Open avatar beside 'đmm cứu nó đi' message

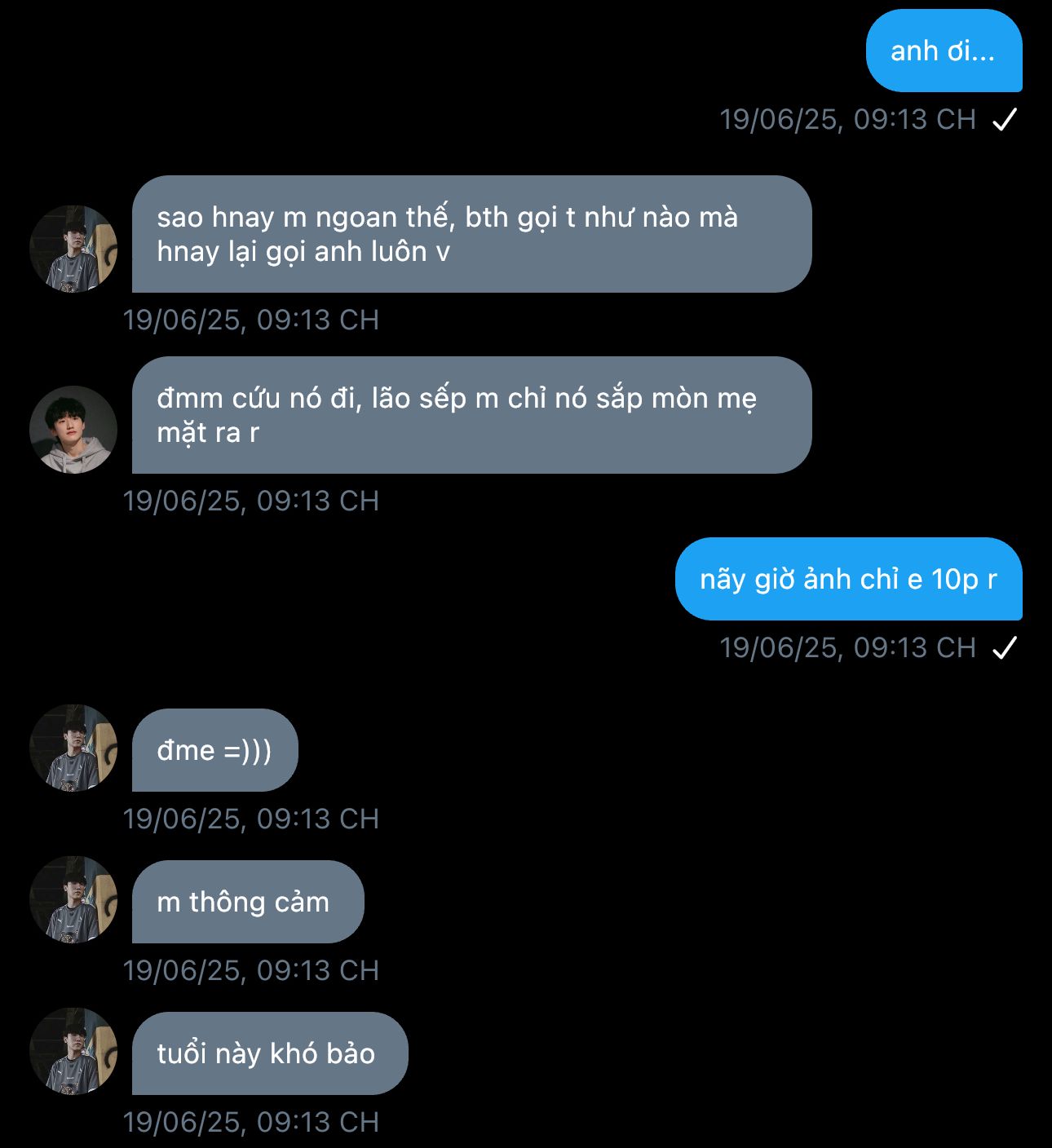73,430
